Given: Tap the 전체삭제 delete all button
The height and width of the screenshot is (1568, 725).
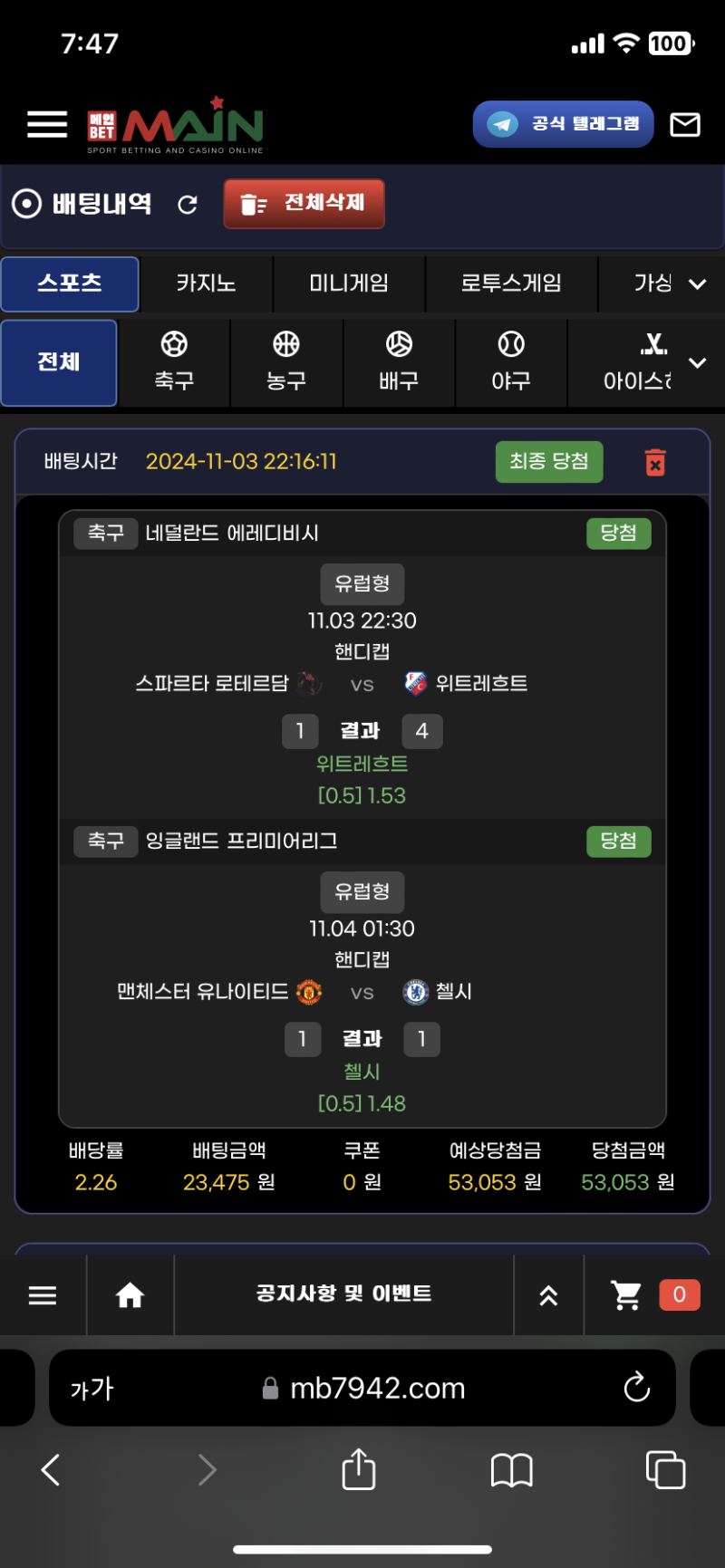Looking at the screenshot, I should point(304,204).
